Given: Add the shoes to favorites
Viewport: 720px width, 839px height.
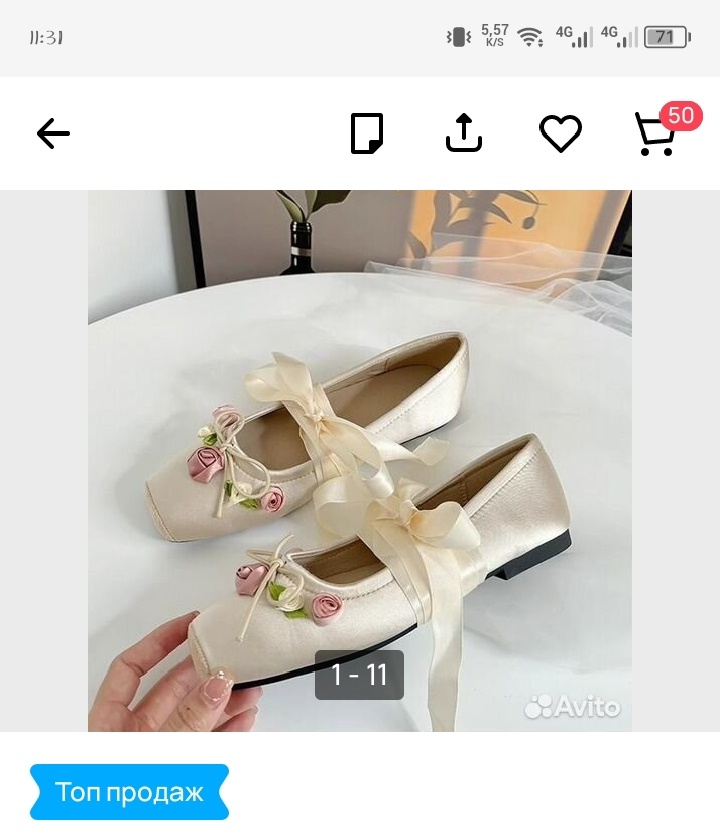Looking at the screenshot, I should pyautogui.click(x=560, y=133).
